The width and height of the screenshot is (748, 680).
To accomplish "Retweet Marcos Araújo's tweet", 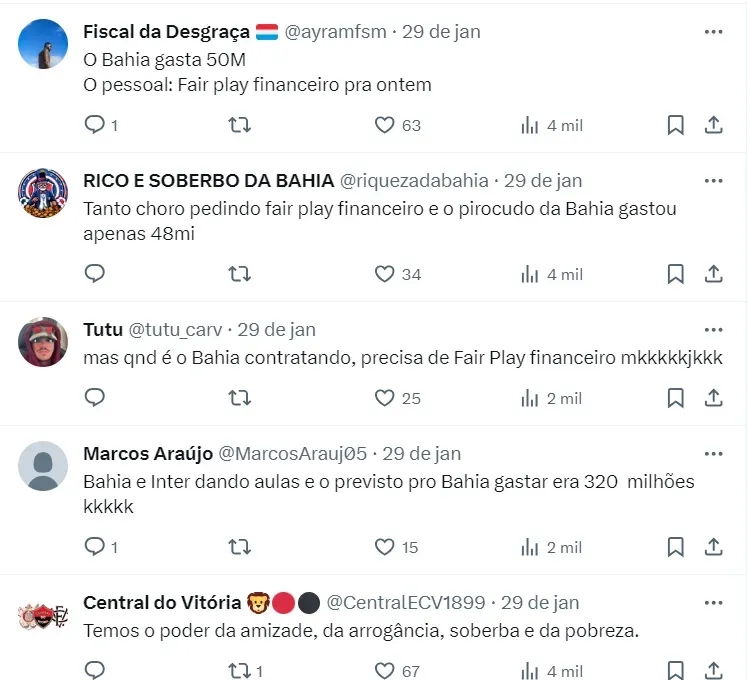I will coord(240,547).
